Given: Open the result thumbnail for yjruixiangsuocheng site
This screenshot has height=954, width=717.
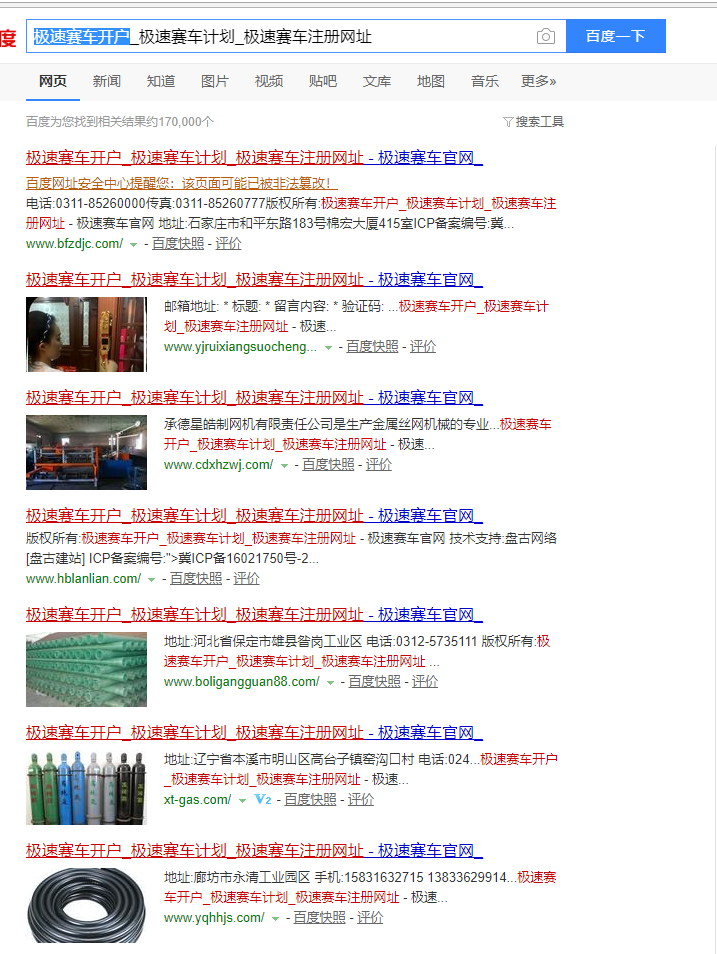Looking at the screenshot, I should click(x=86, y=334).
